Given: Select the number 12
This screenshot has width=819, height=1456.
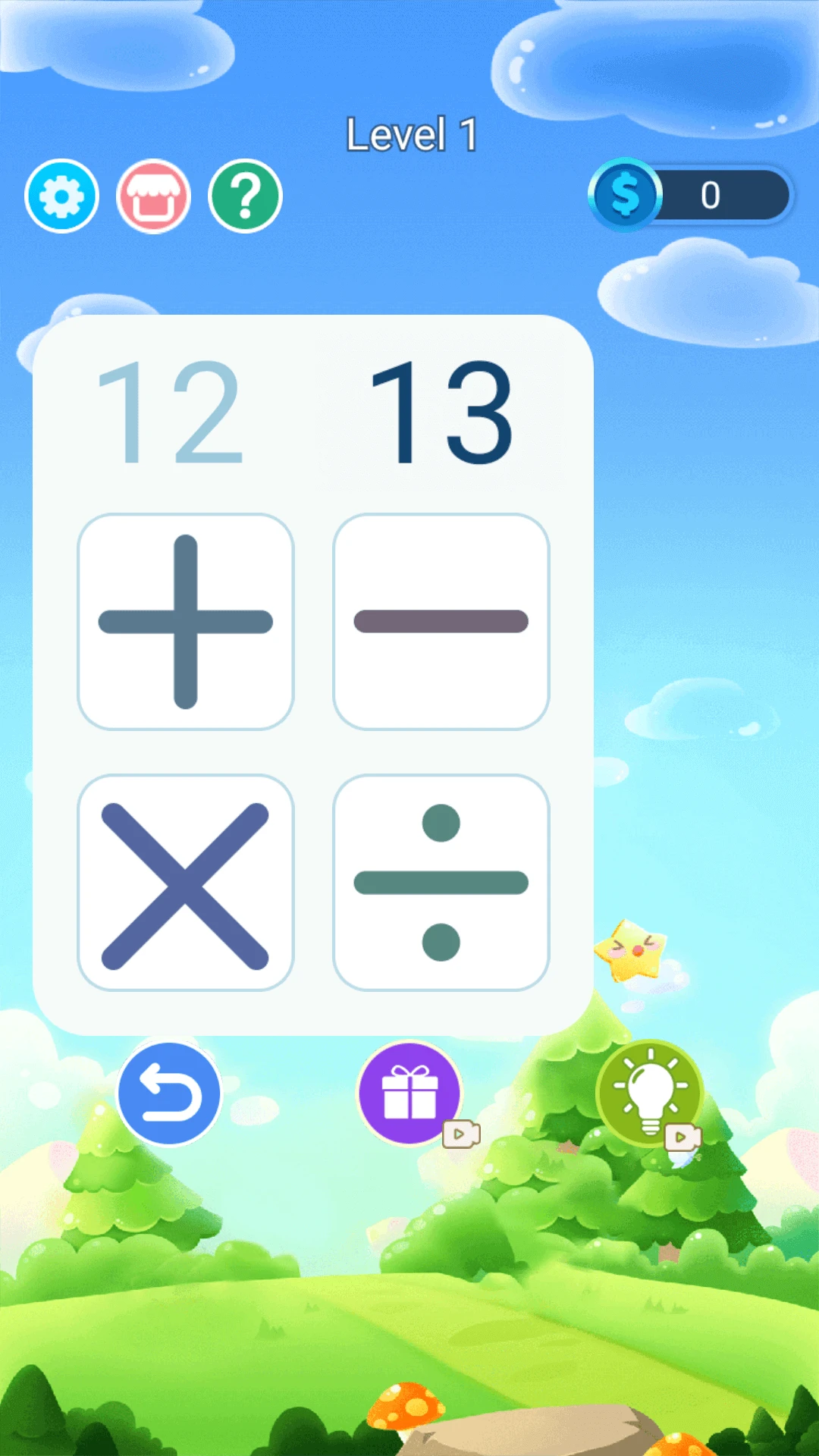Looking at the screenshot, I should (x=170, y=412).
